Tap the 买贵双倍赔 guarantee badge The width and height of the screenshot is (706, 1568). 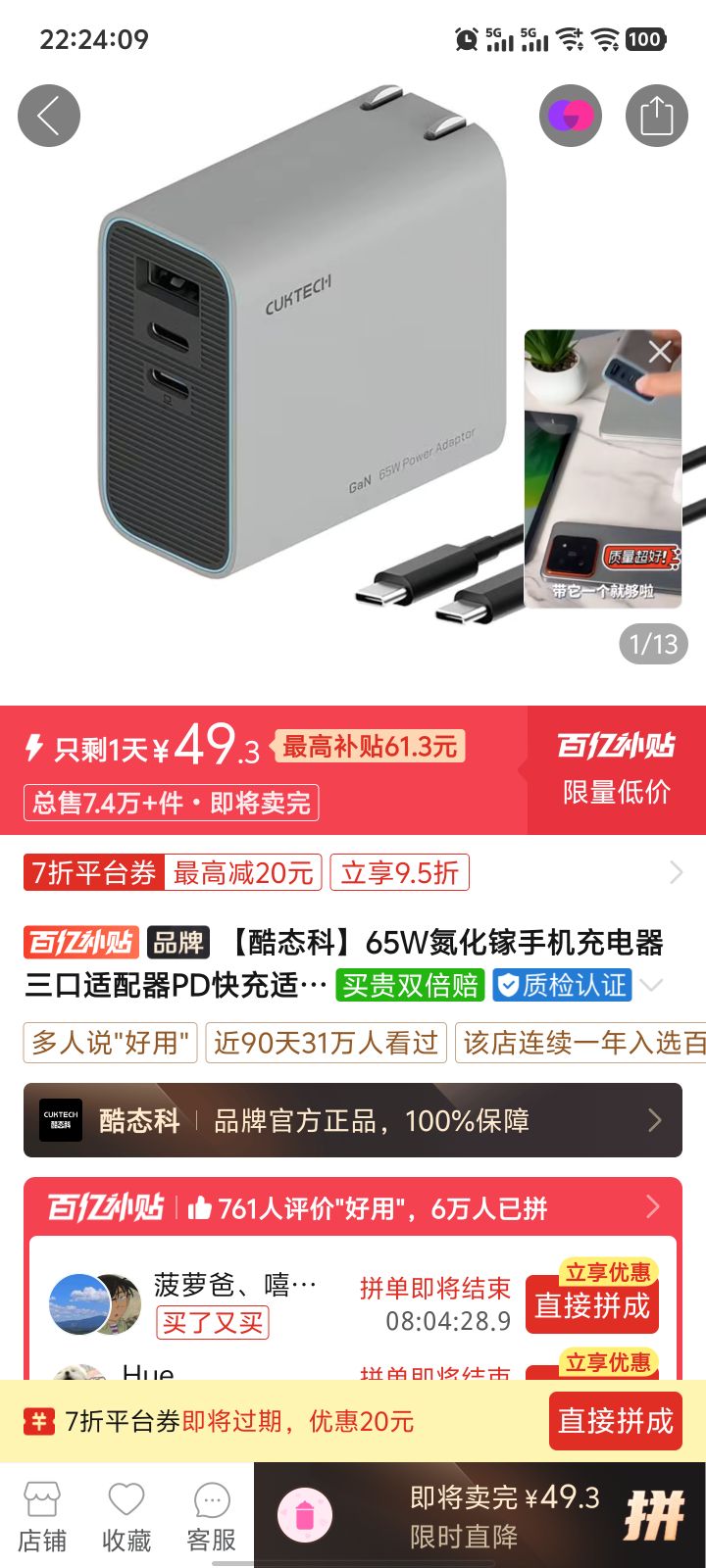[410, 985]
